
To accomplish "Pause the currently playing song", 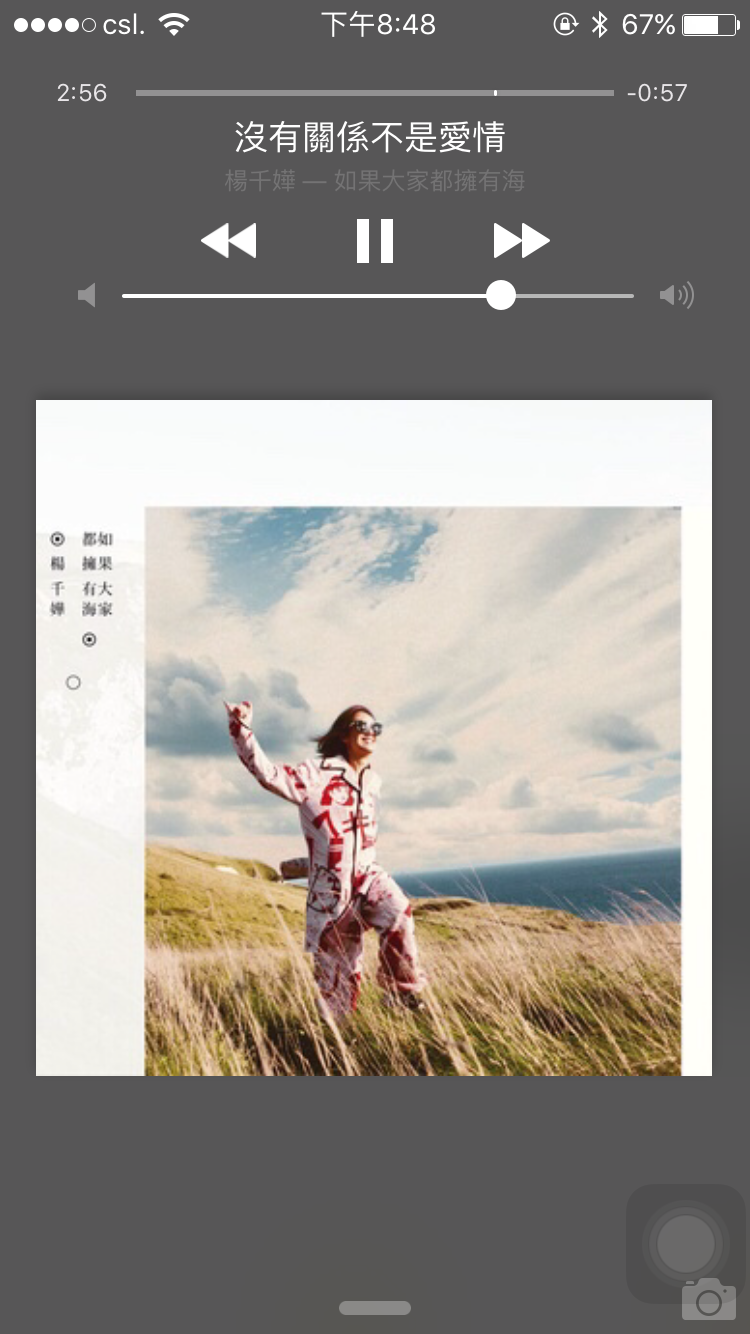I will [x=375, y=241].
